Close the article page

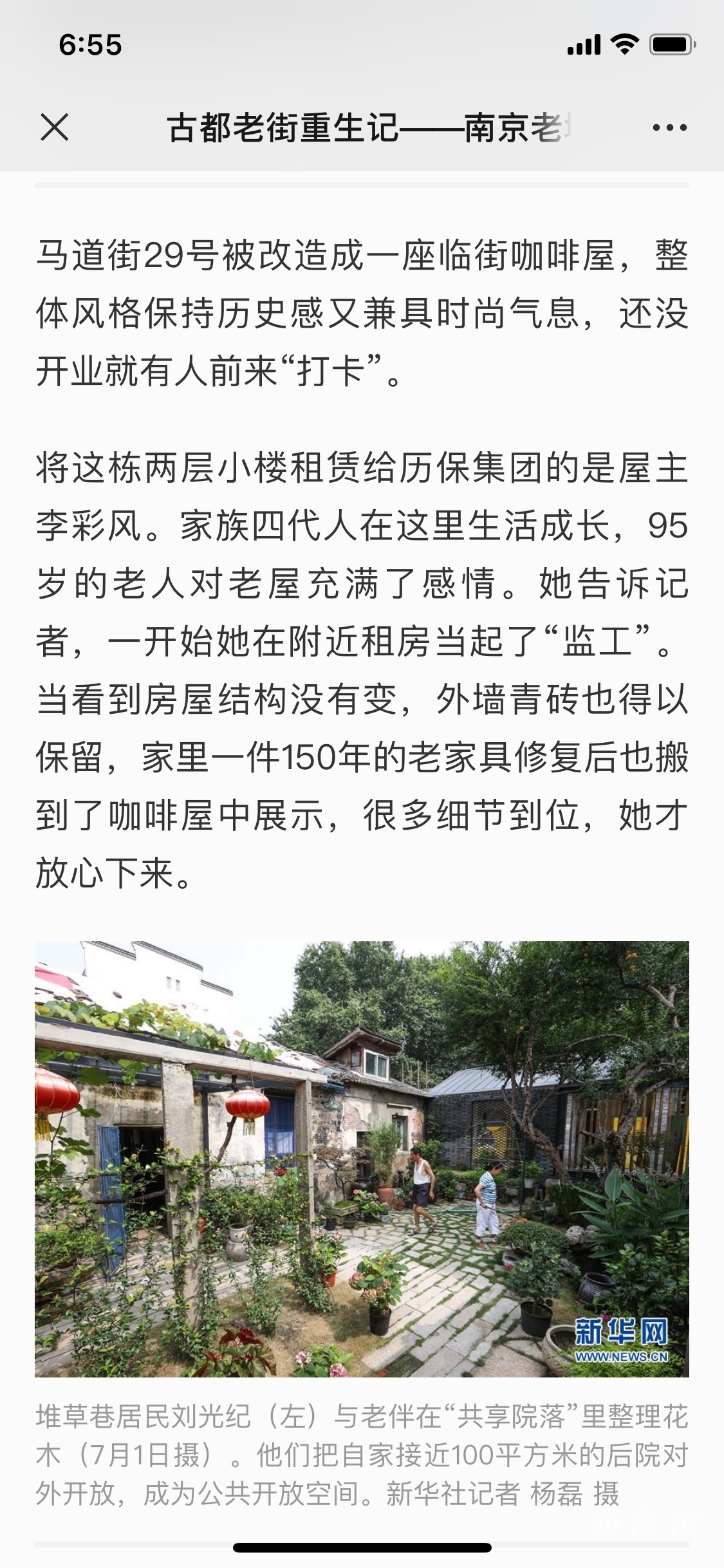55,127
